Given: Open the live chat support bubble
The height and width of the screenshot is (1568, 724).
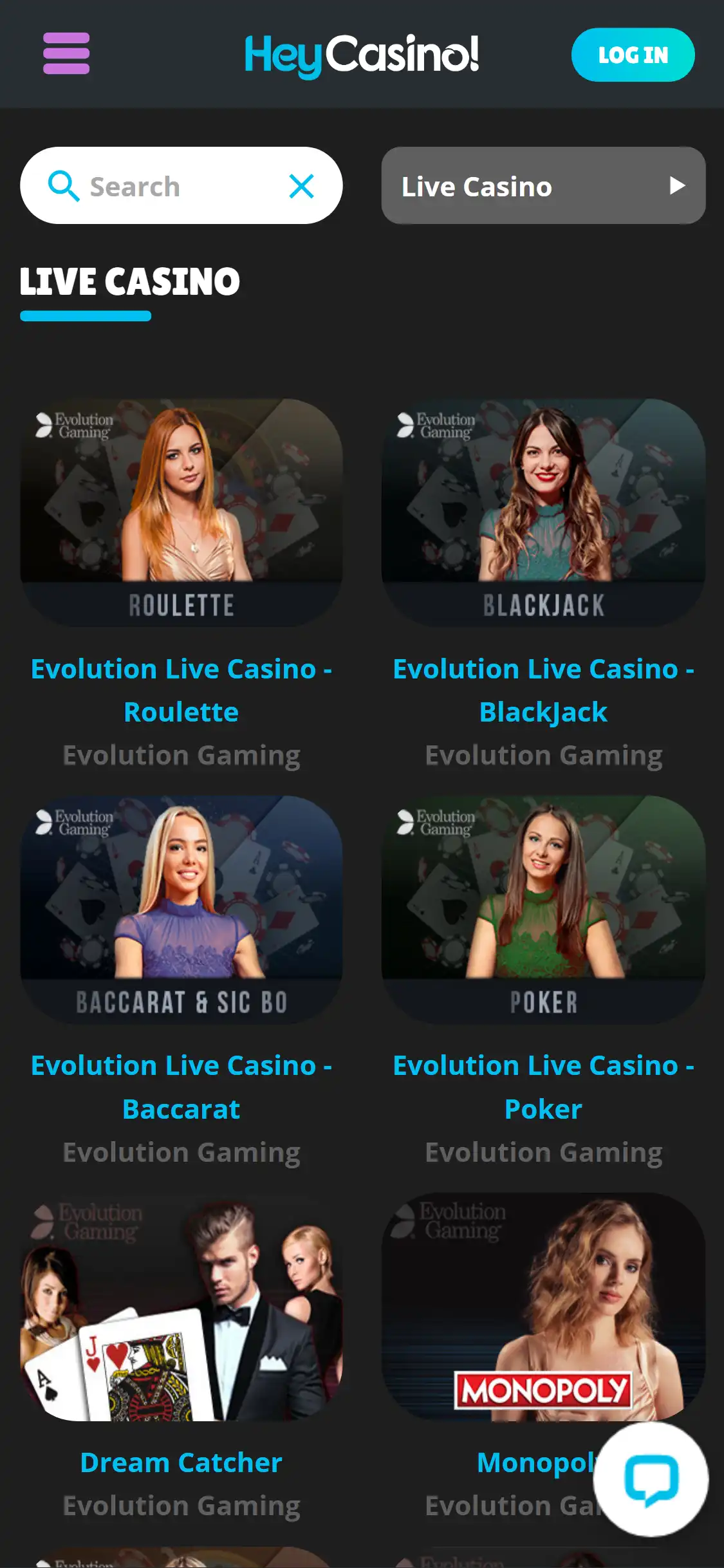Looking at the screenshot, I should pos(651,1479).
